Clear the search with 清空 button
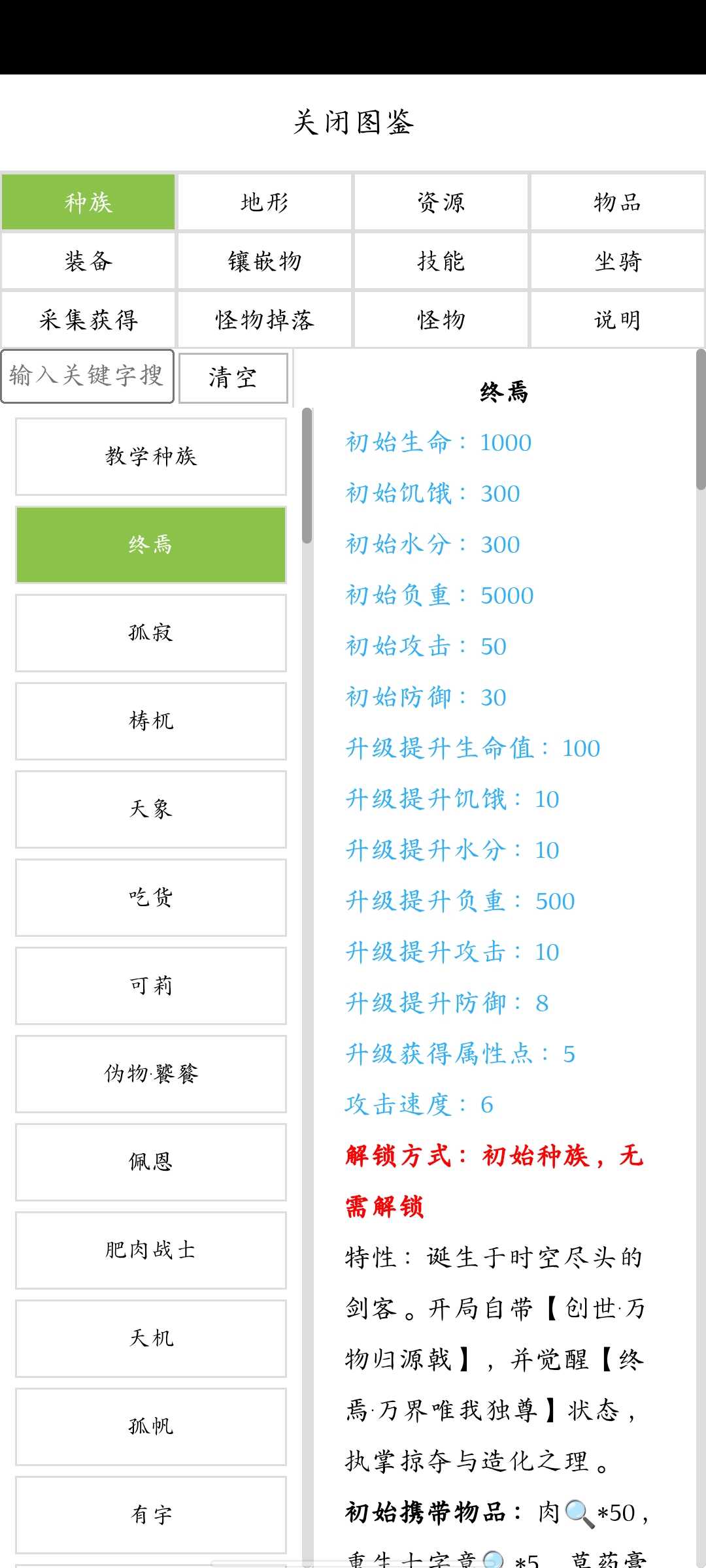 (233, 378)
